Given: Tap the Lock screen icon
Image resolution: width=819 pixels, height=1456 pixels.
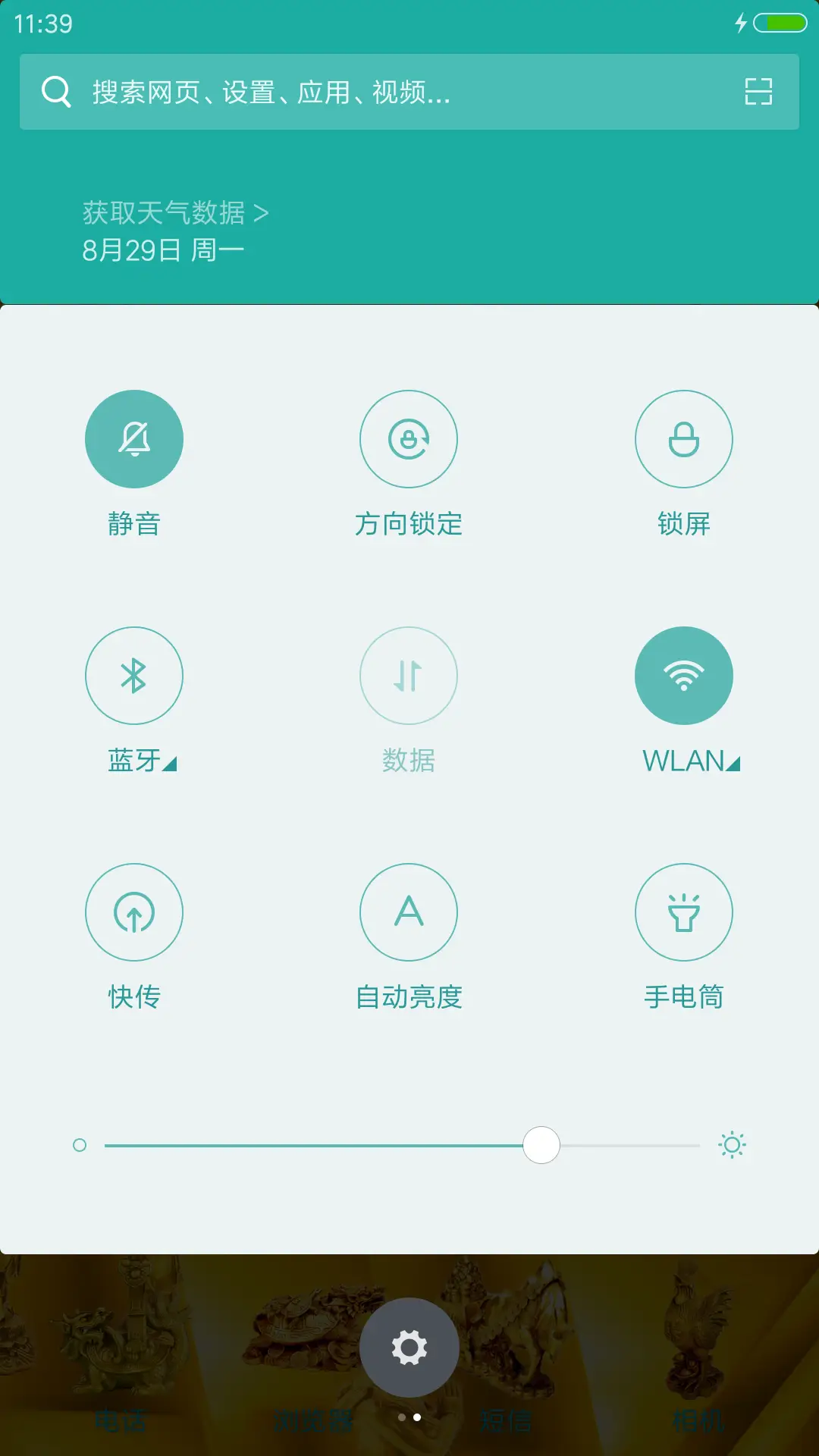Looking at the screenshot, I should 684,438.
